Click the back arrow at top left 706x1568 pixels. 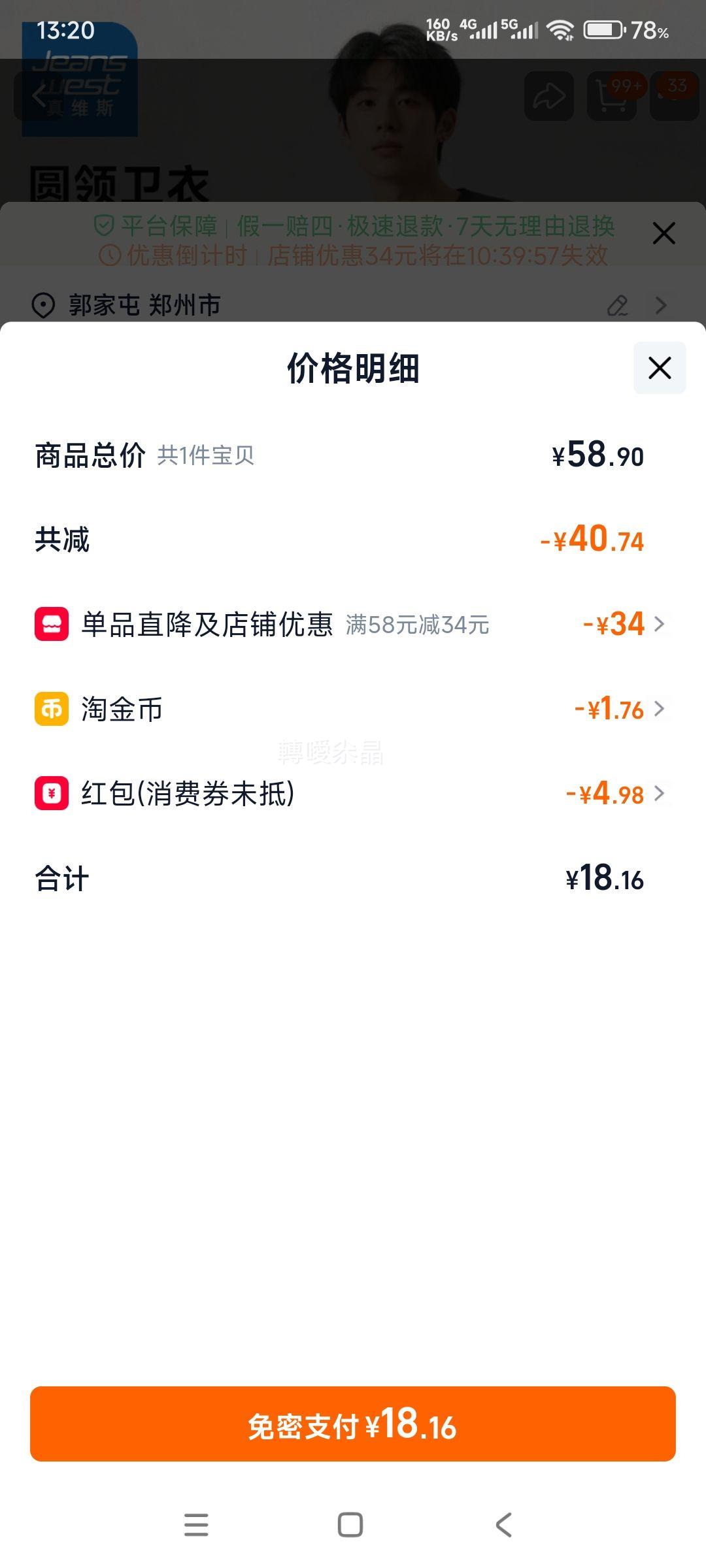(x=37, y=96)
